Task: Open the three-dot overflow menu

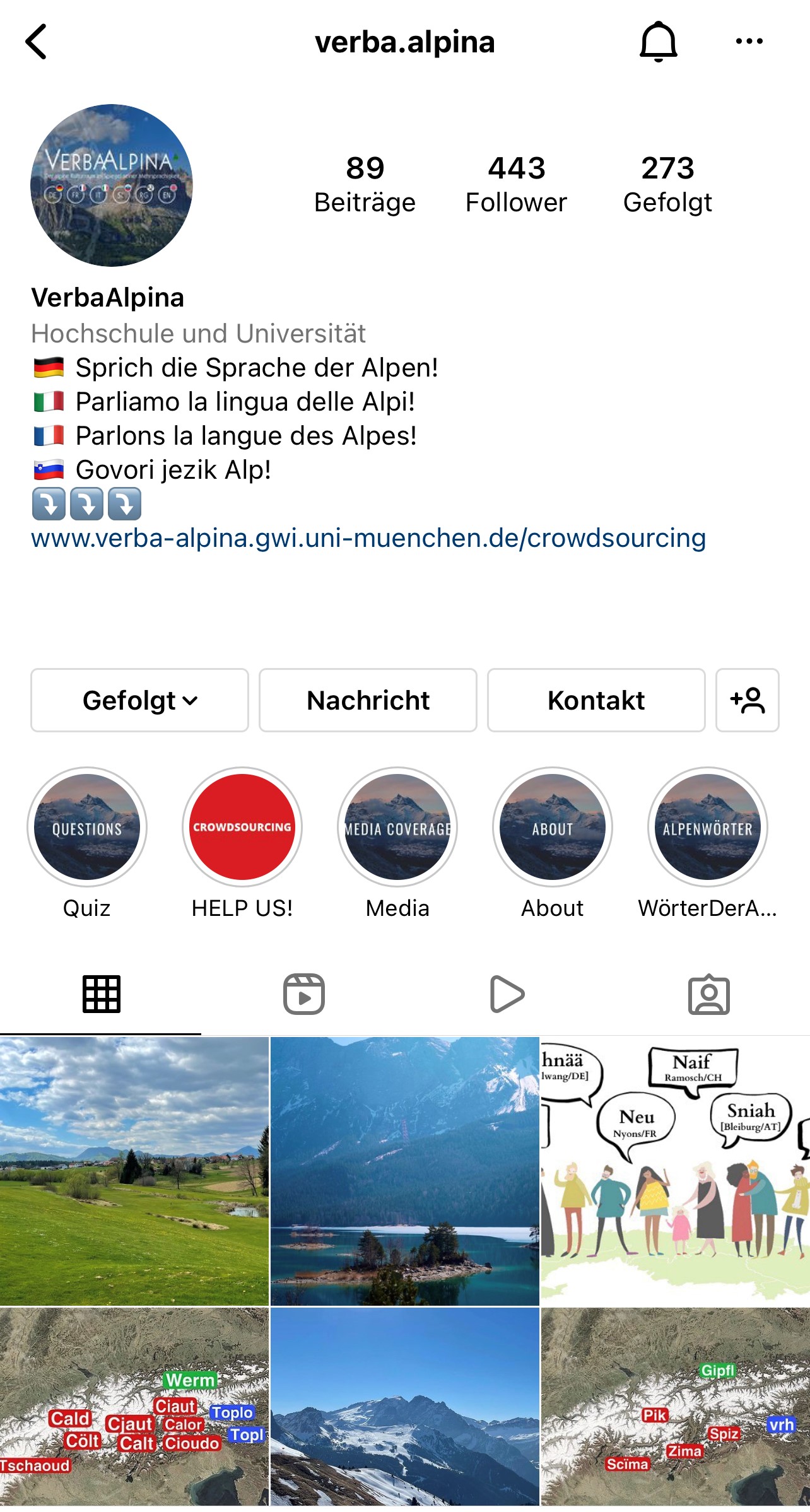Action: [749, 42]
